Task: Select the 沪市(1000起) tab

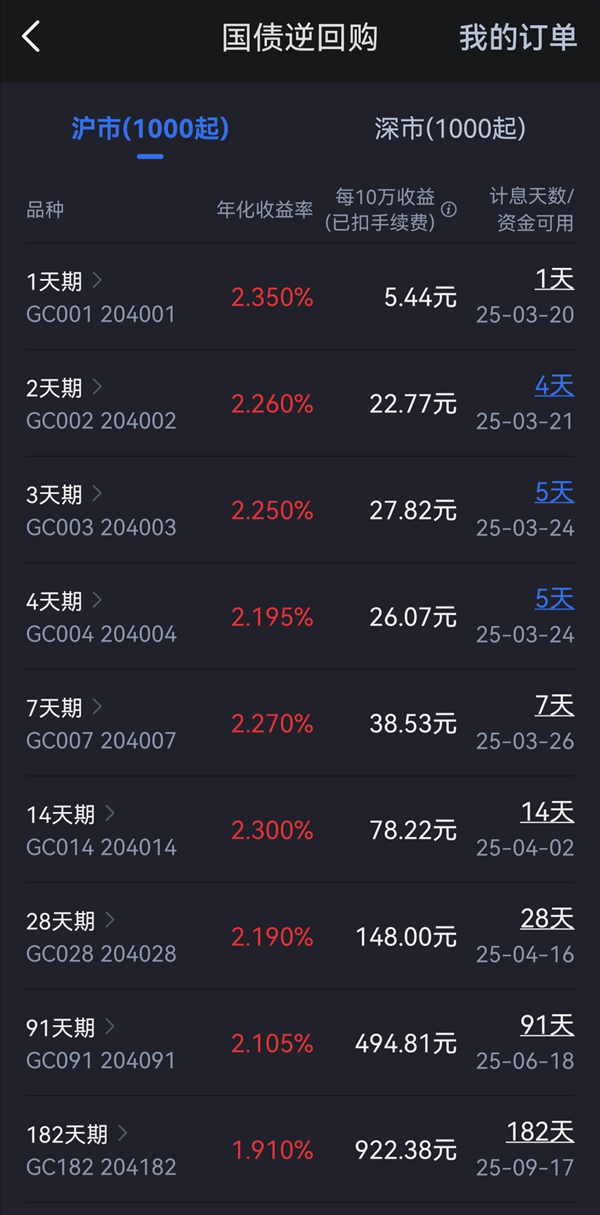Action: tap(150, 128)
